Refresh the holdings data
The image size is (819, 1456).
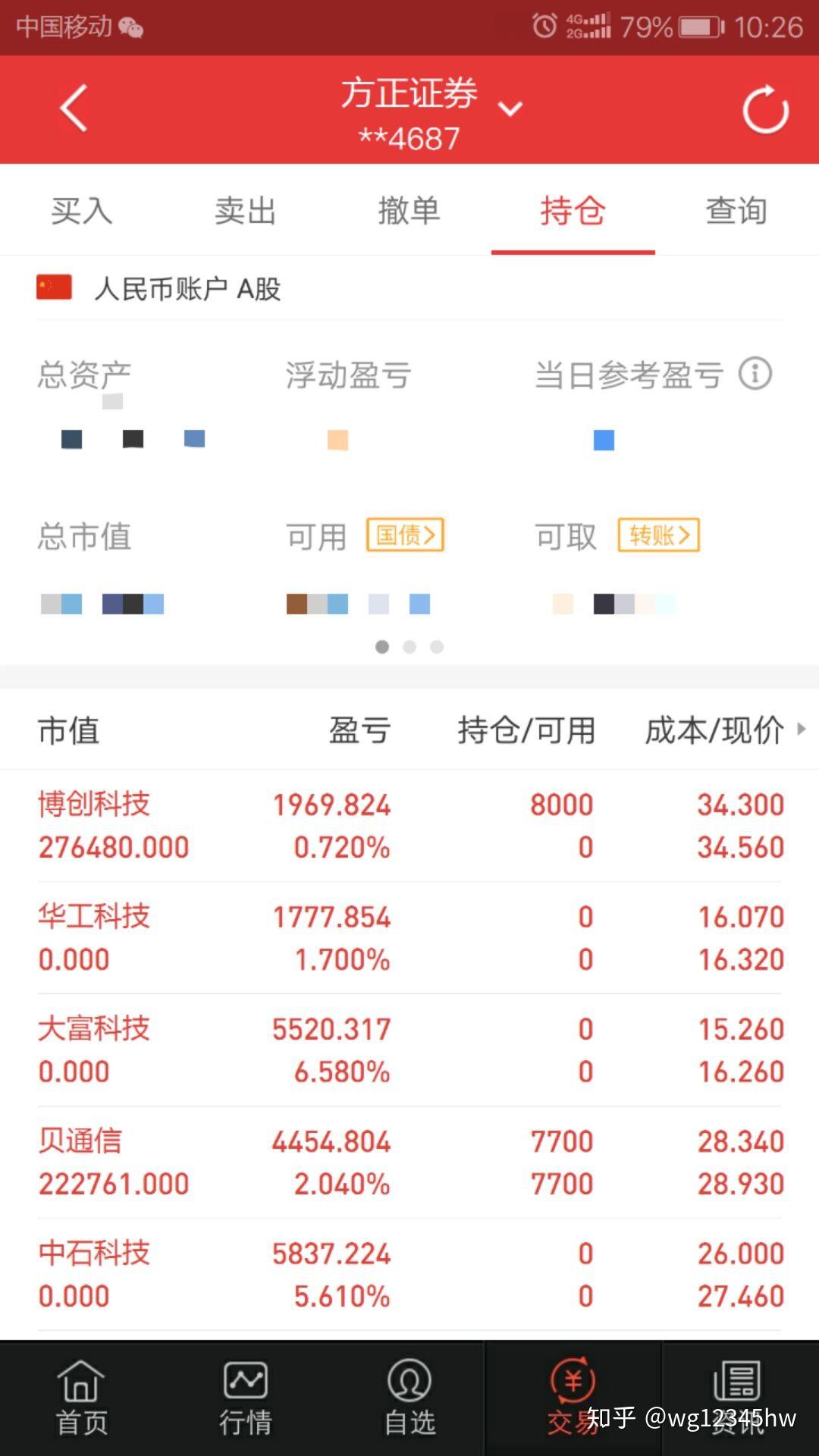[766, 109]
